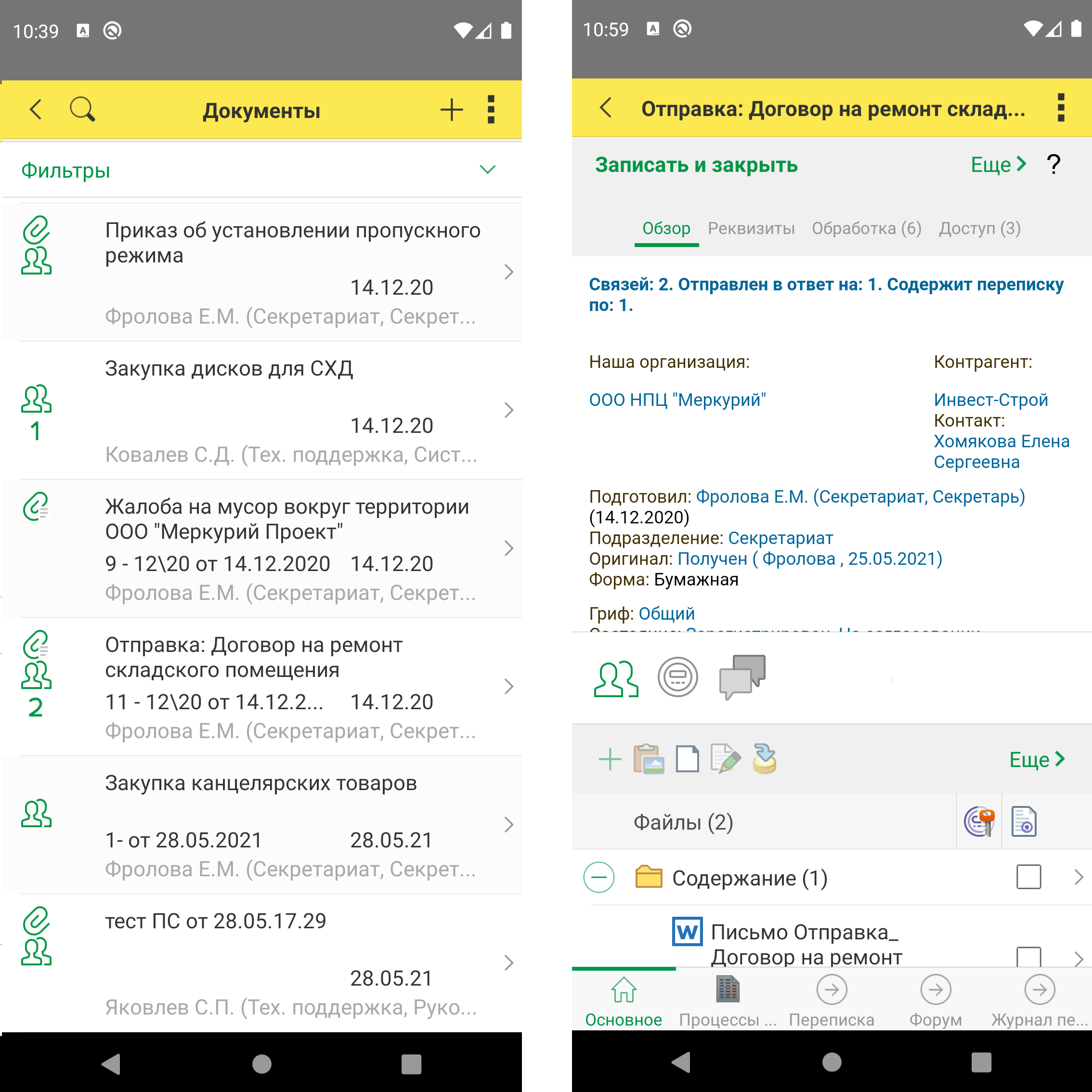Switch to the Обработка (6) tab
This screenshot has height=1092, width=1092.
(866, 228)
